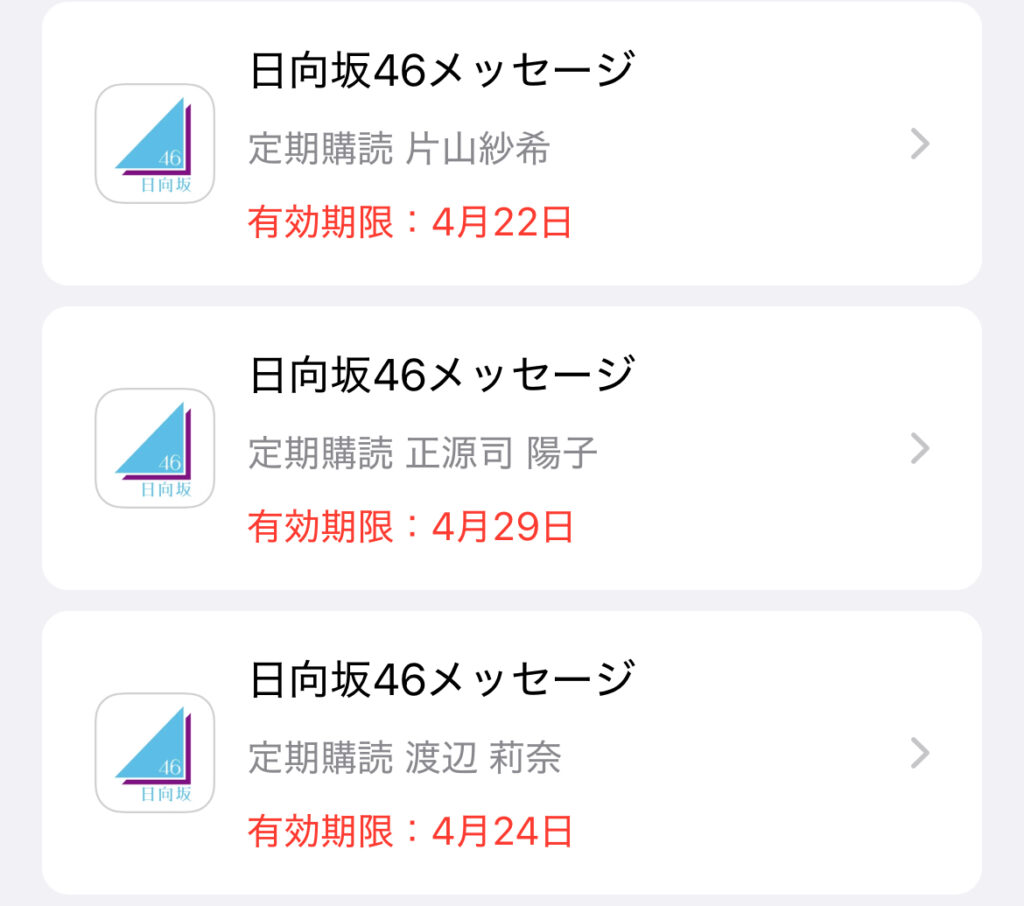Open the 渡辺 莉奈 subscription row
The height and width of the screenshot is (906, 1024).
point(511,752)
